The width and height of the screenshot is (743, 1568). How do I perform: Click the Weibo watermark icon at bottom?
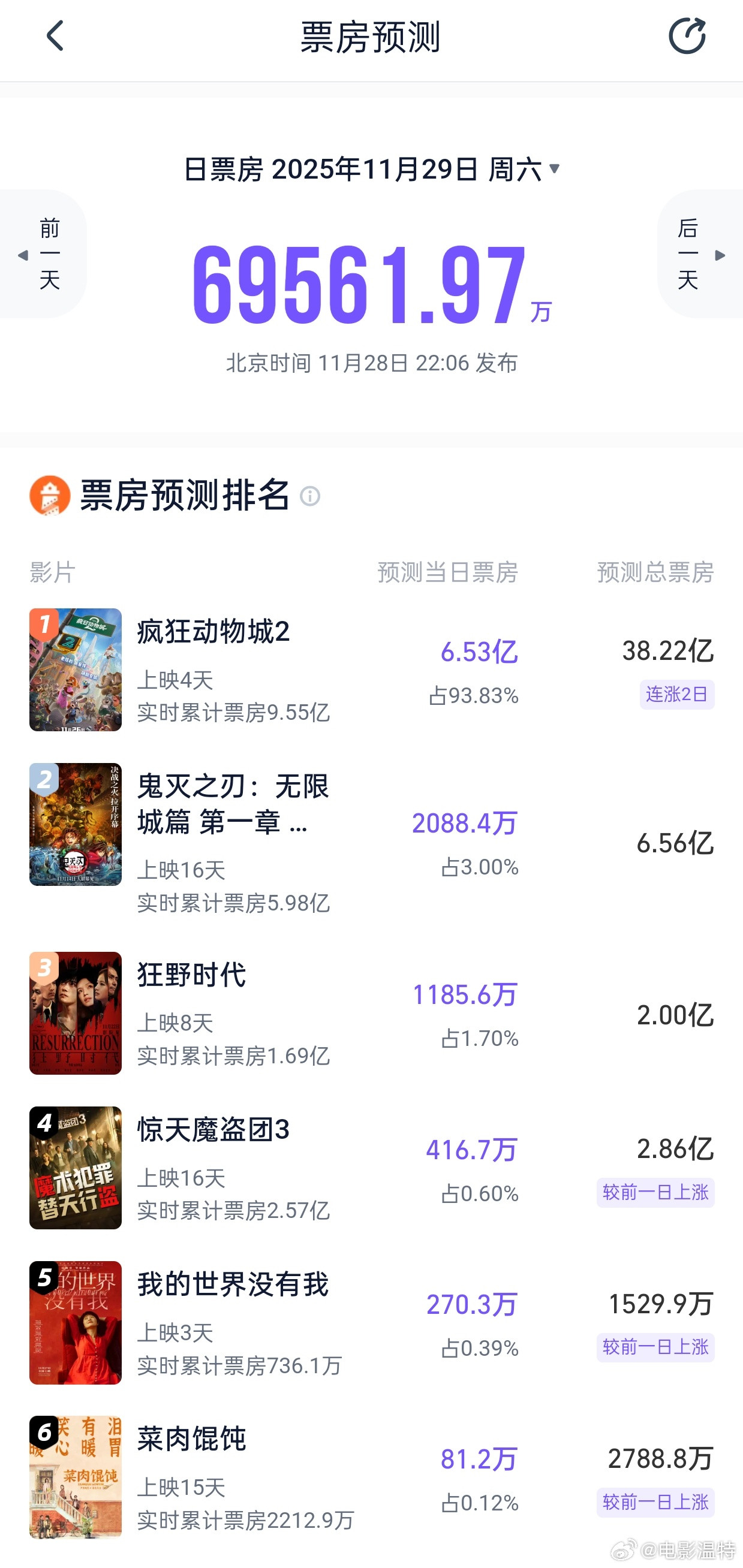click(622, 1549)
